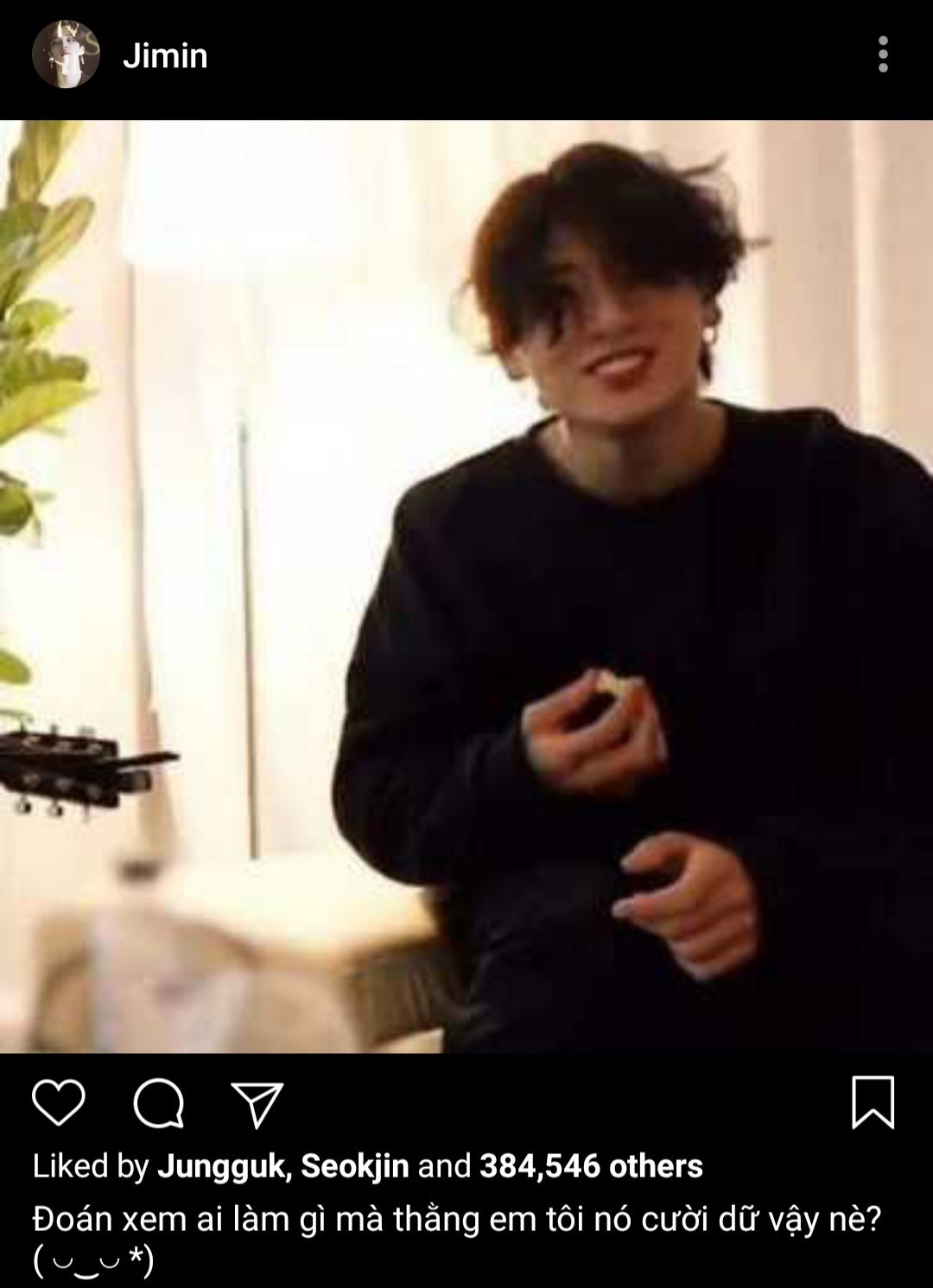
Task: Like Jimin's post with the heart icon
Action: [59, 1102]
